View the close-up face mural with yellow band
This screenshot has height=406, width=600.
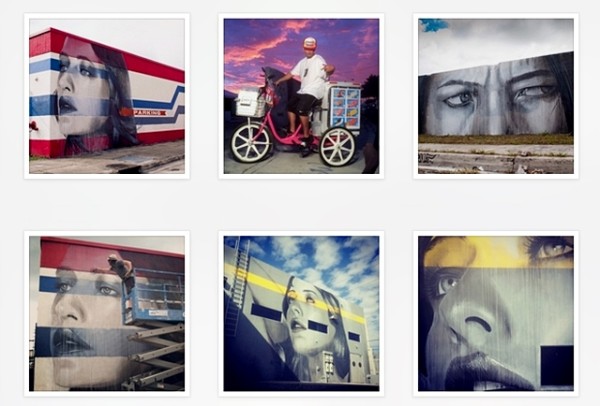496,313
